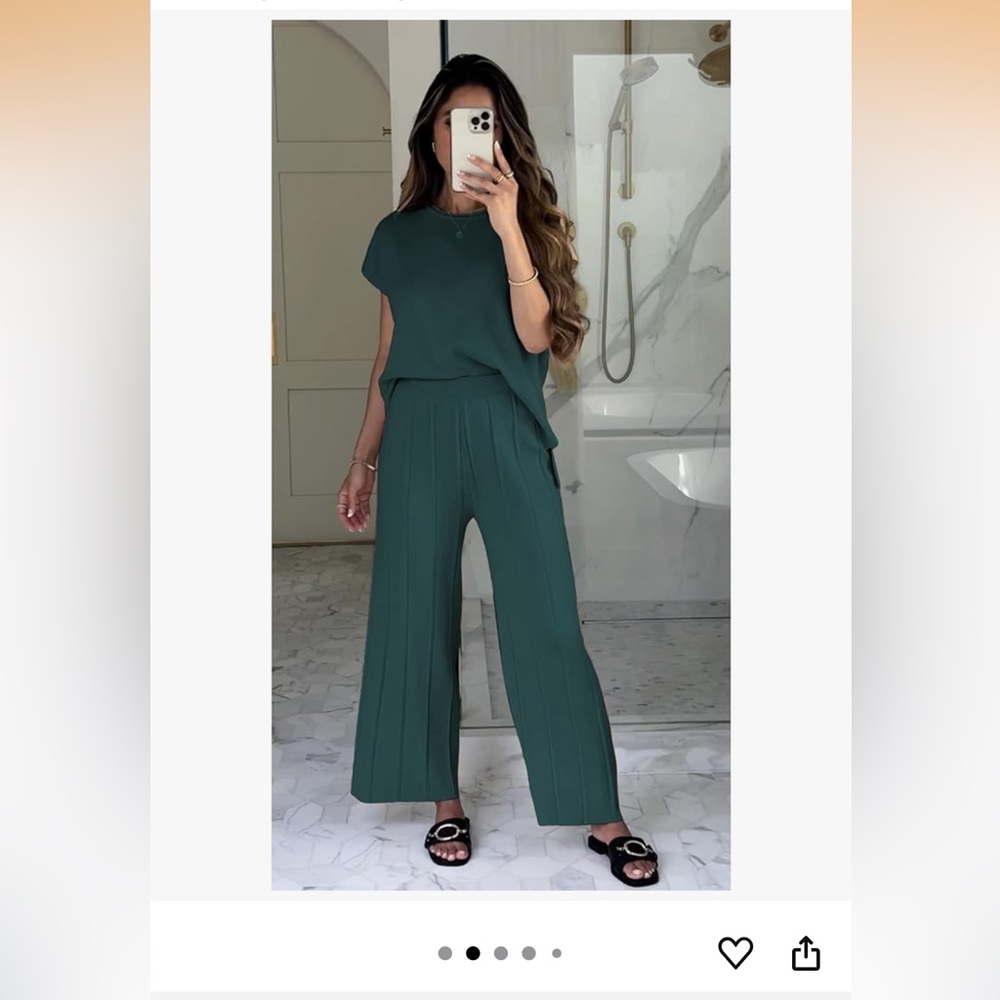Add this outfit to favorites with the heart
Image resolution: width=1000 pixels, height=1000 pixels.
735,953
